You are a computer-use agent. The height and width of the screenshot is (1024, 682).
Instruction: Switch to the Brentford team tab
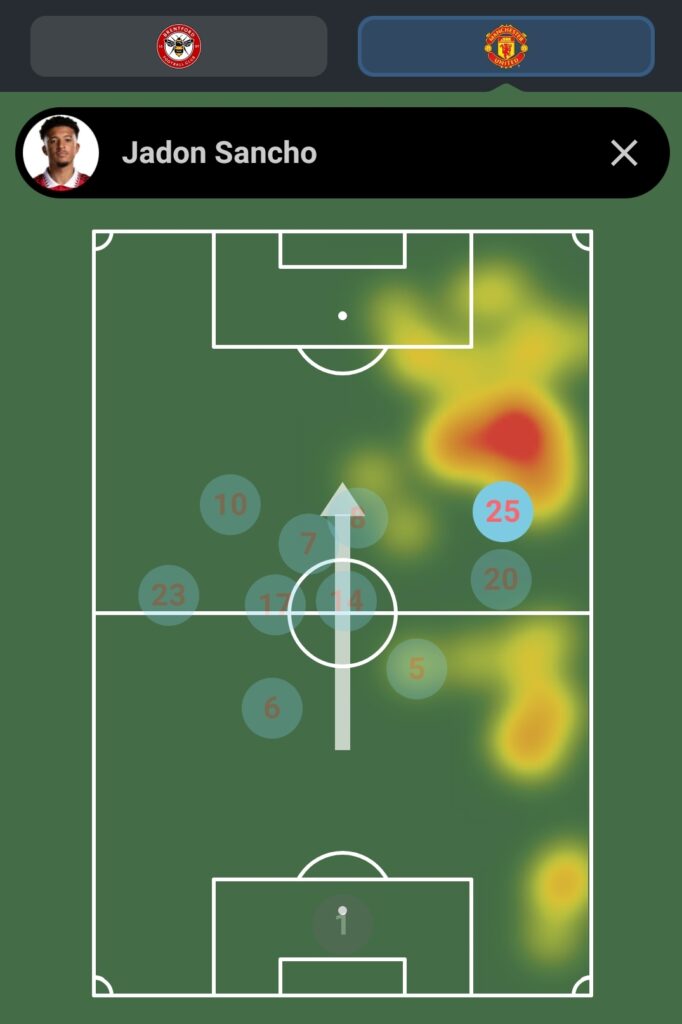coord(179,46)
